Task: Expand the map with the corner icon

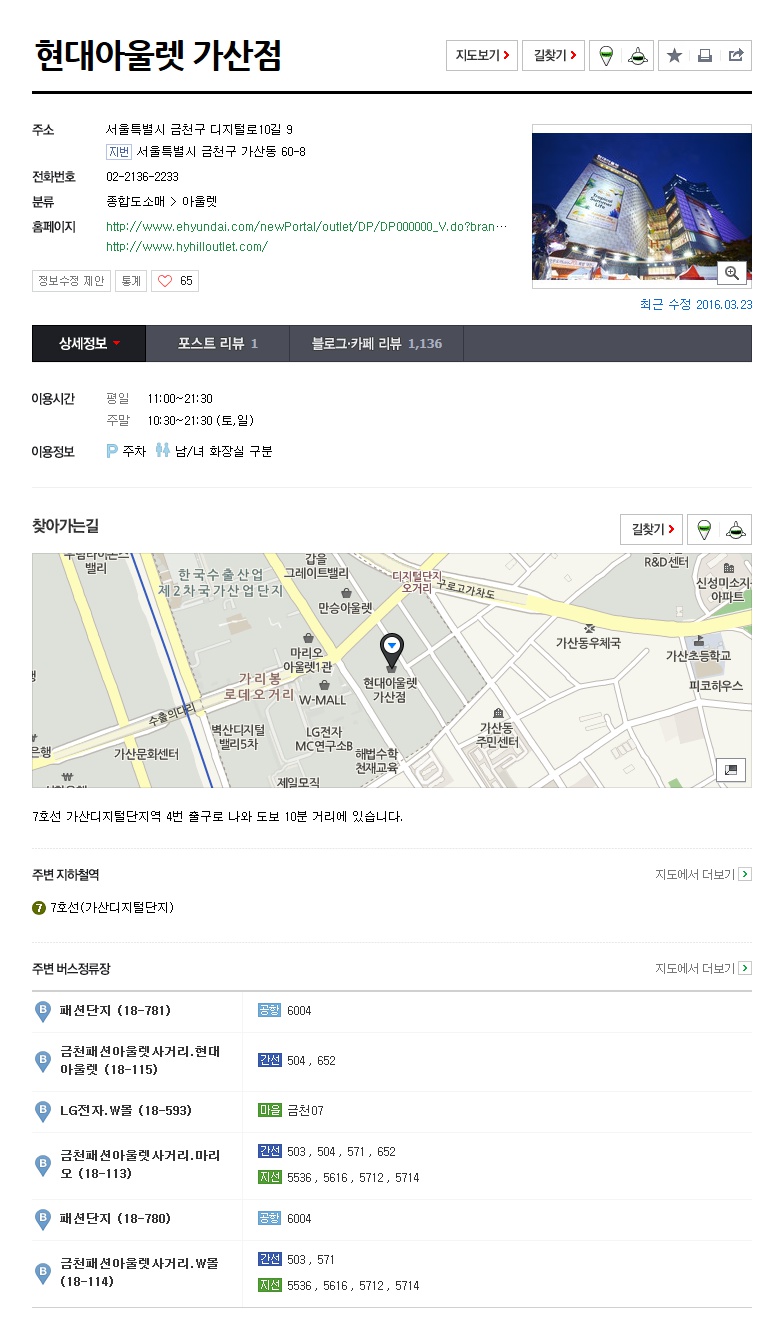Action: 731,769
